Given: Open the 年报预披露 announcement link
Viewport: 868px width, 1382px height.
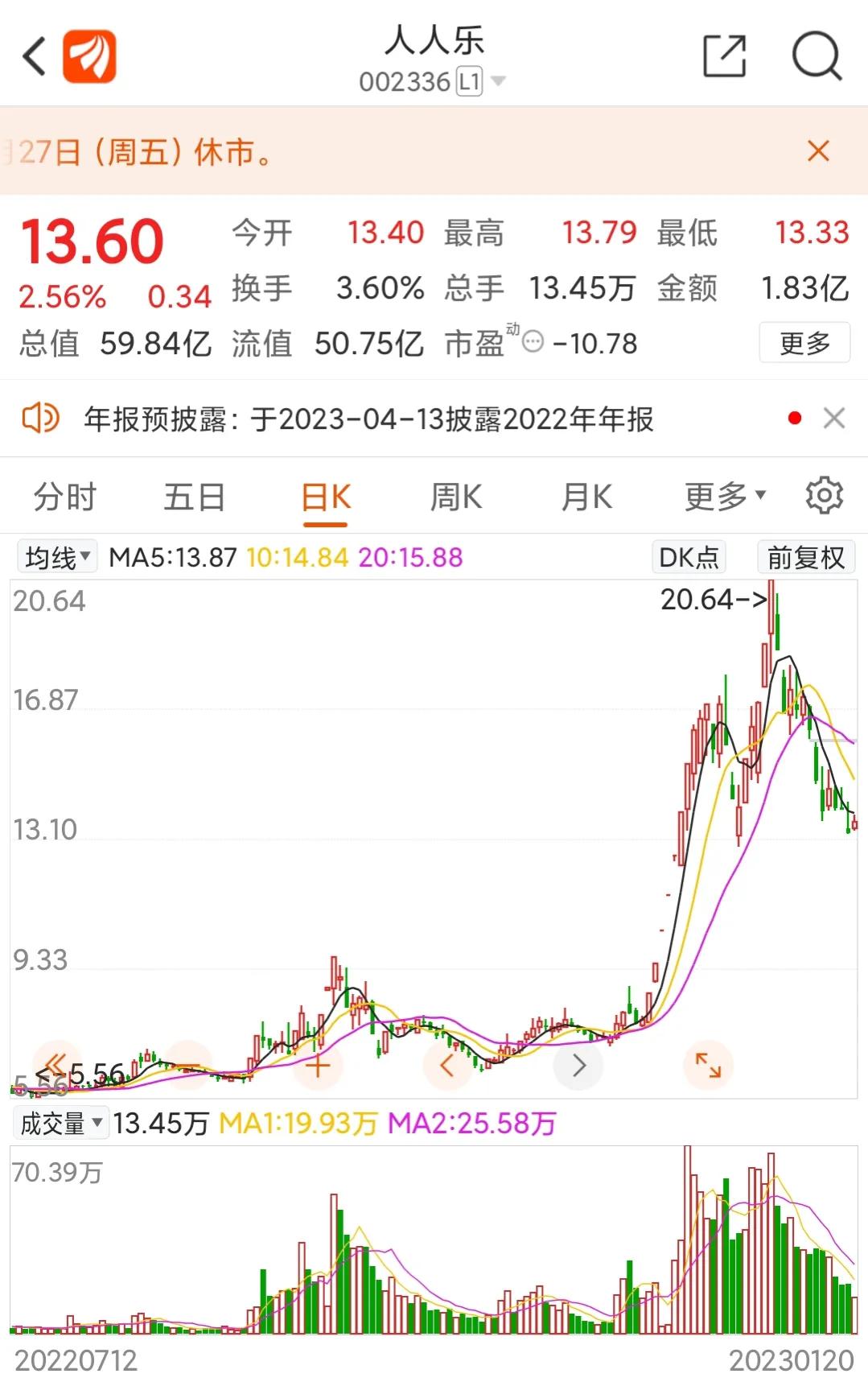Looking at the screenshot, I should [370, 419].
